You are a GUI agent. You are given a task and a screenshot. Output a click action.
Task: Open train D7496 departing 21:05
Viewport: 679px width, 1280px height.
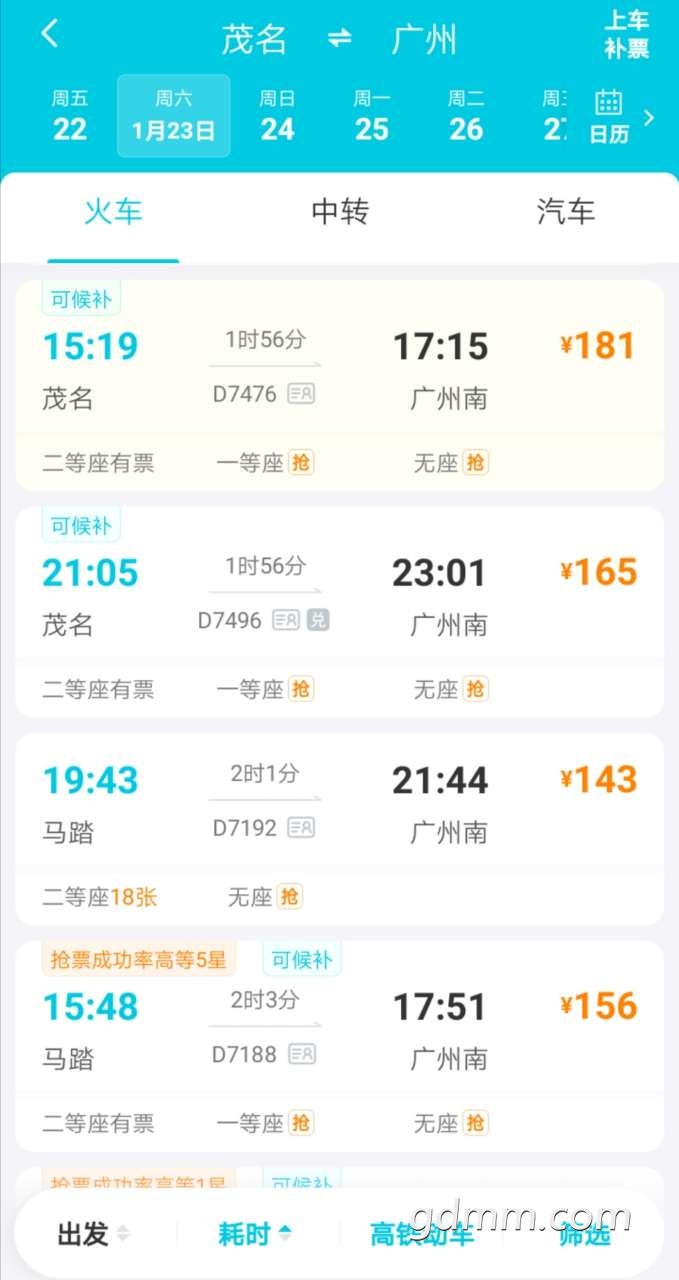340,612
